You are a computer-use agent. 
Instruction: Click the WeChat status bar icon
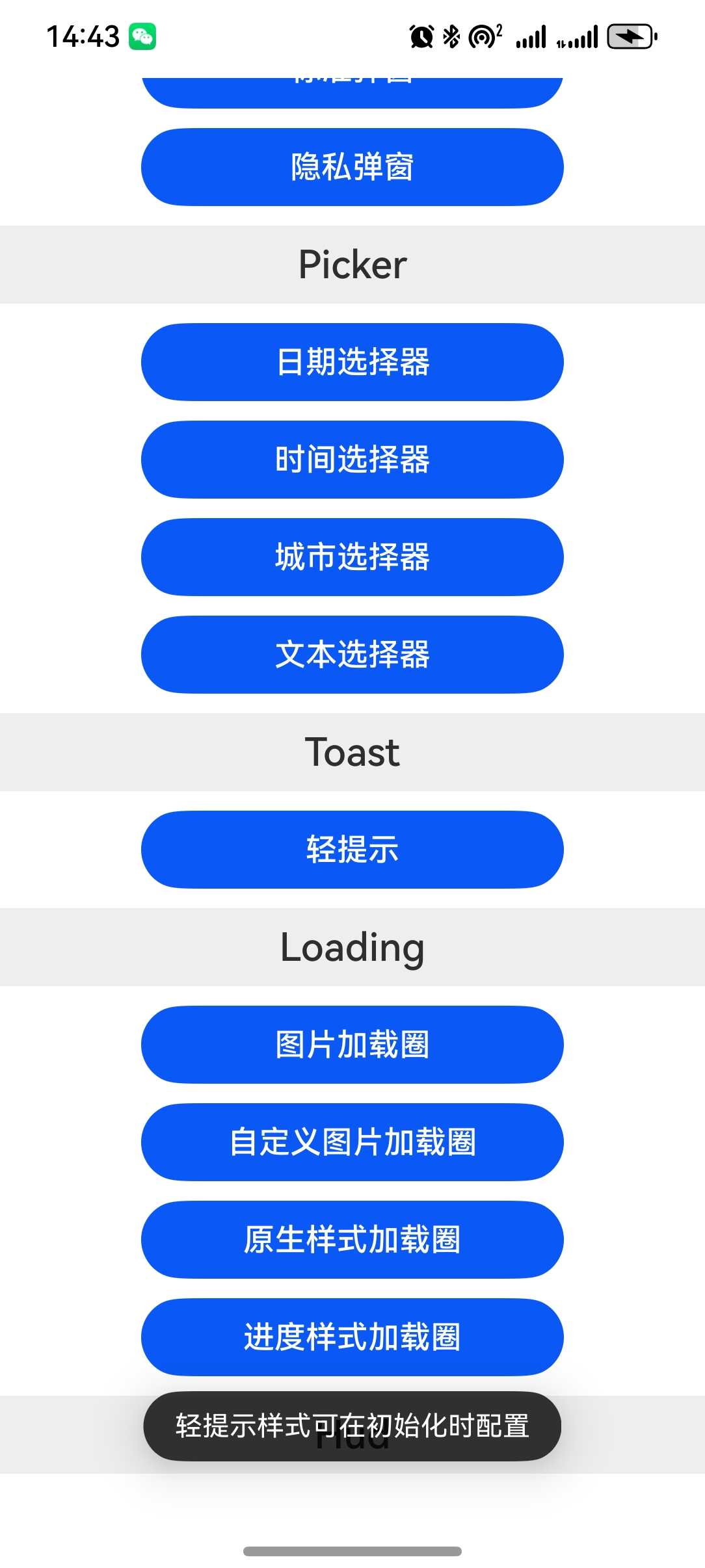(x=142, y=35)
